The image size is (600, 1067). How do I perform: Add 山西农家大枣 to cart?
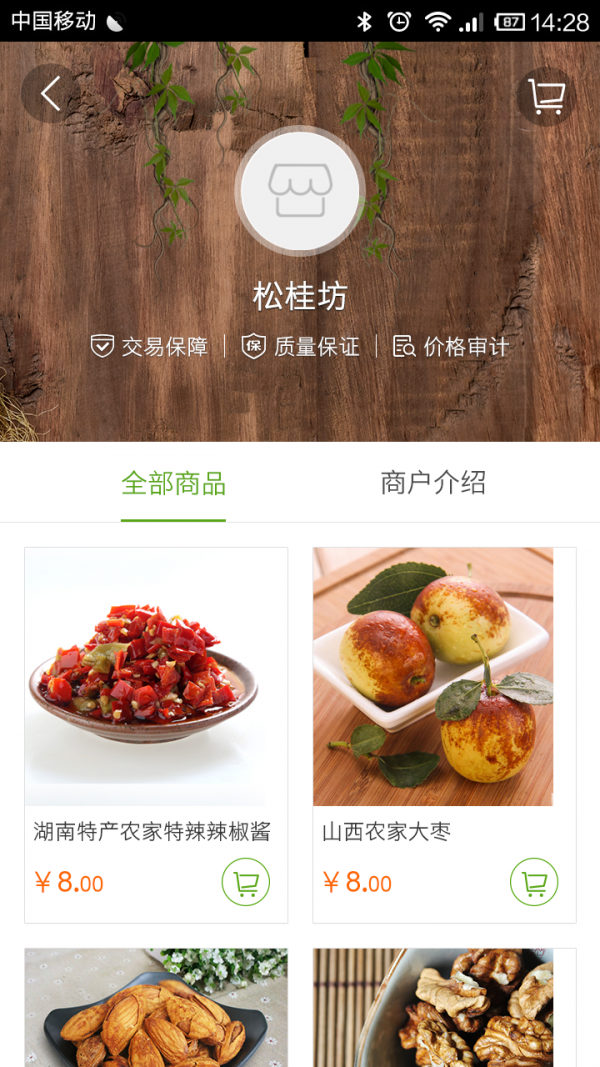click(x=534, y=883)
